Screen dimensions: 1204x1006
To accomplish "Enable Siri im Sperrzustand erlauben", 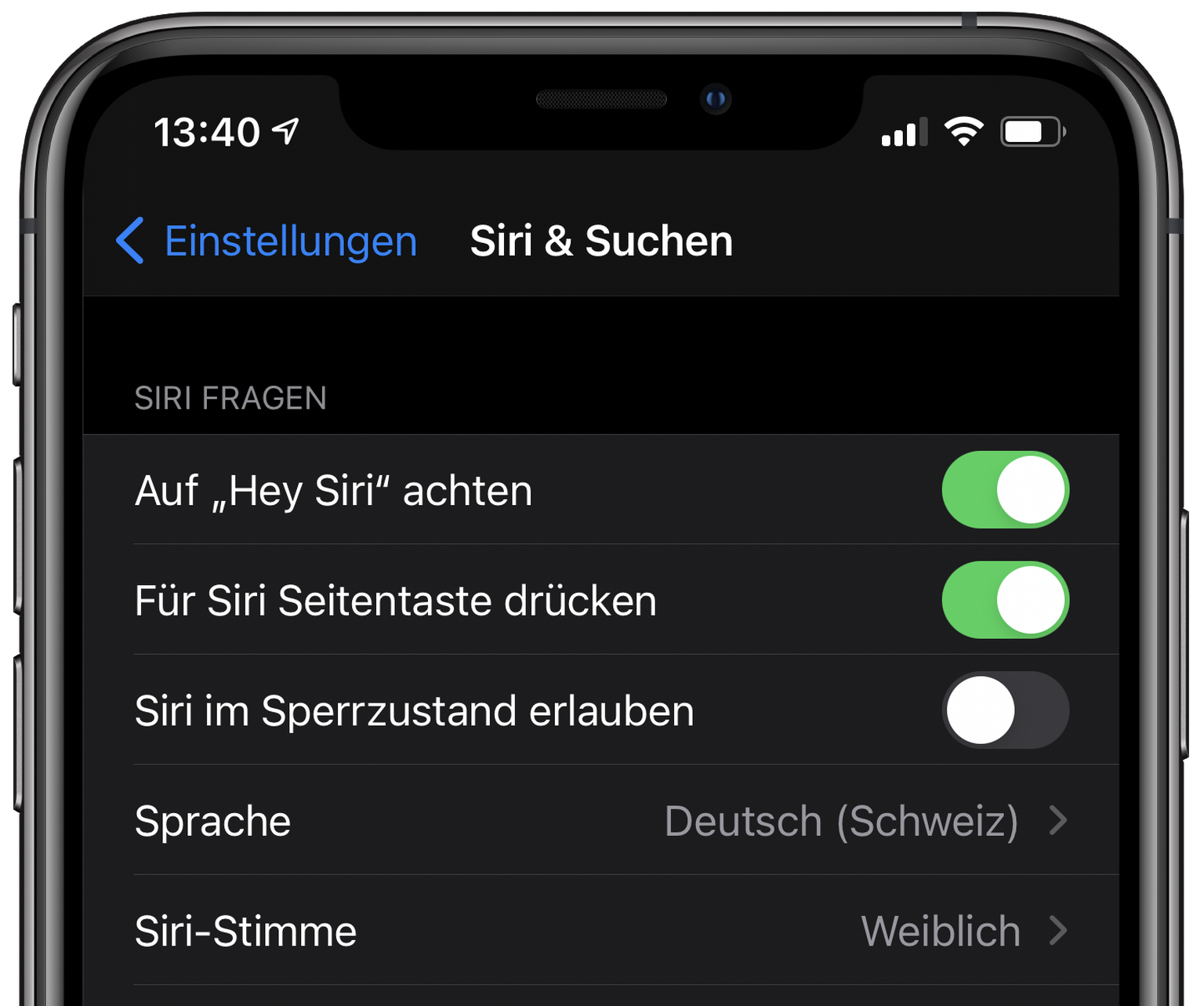I will (1005, 710).
